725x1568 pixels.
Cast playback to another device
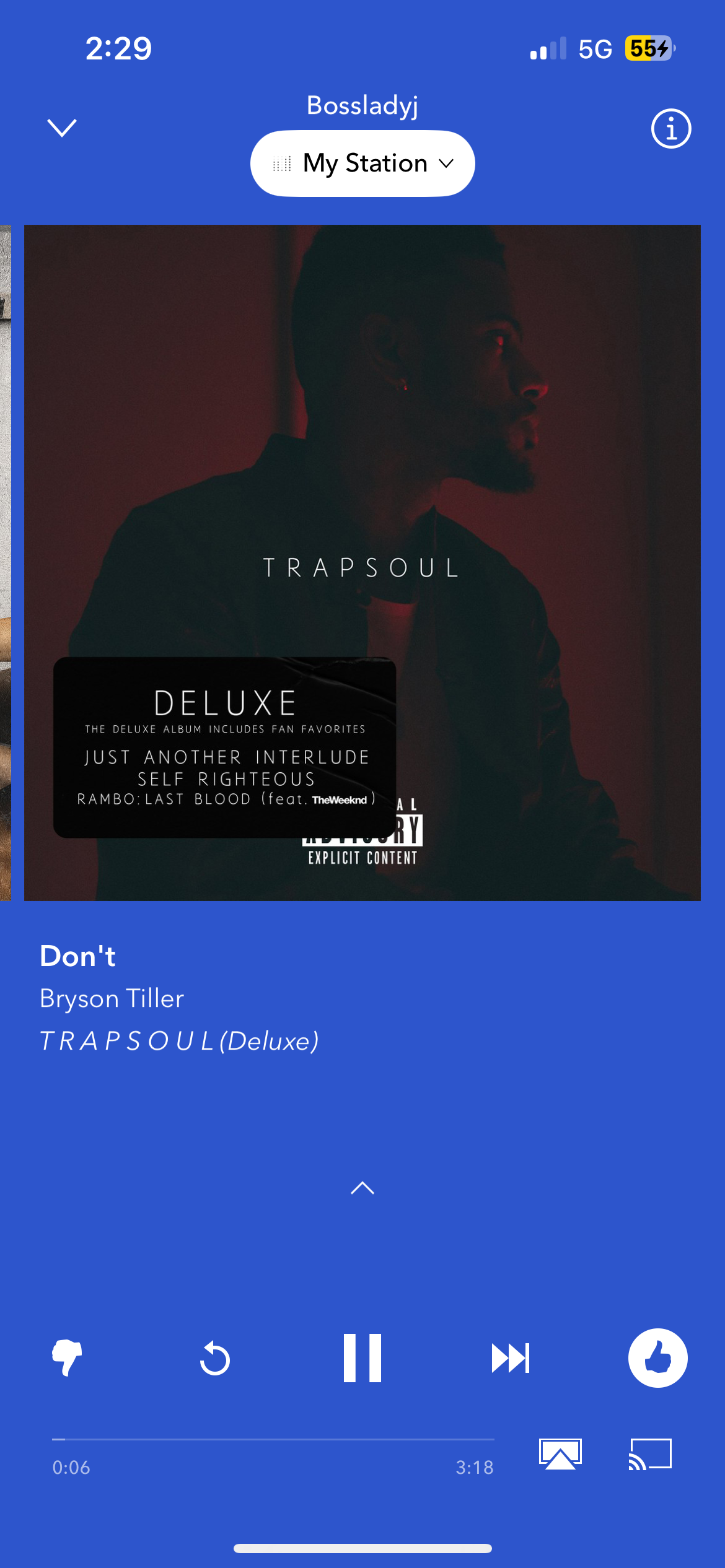click(x=650, y=1453)
